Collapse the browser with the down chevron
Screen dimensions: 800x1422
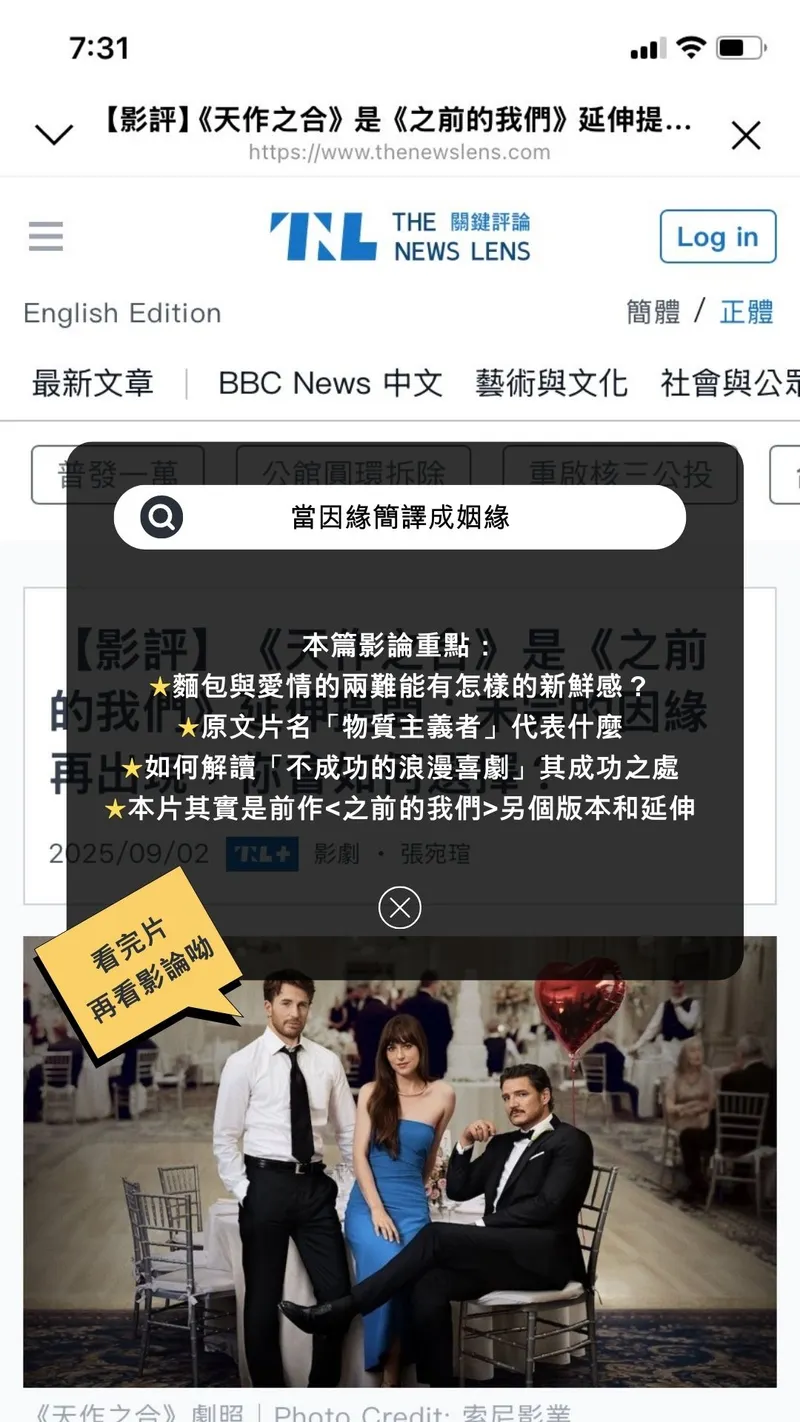point(53,135)
